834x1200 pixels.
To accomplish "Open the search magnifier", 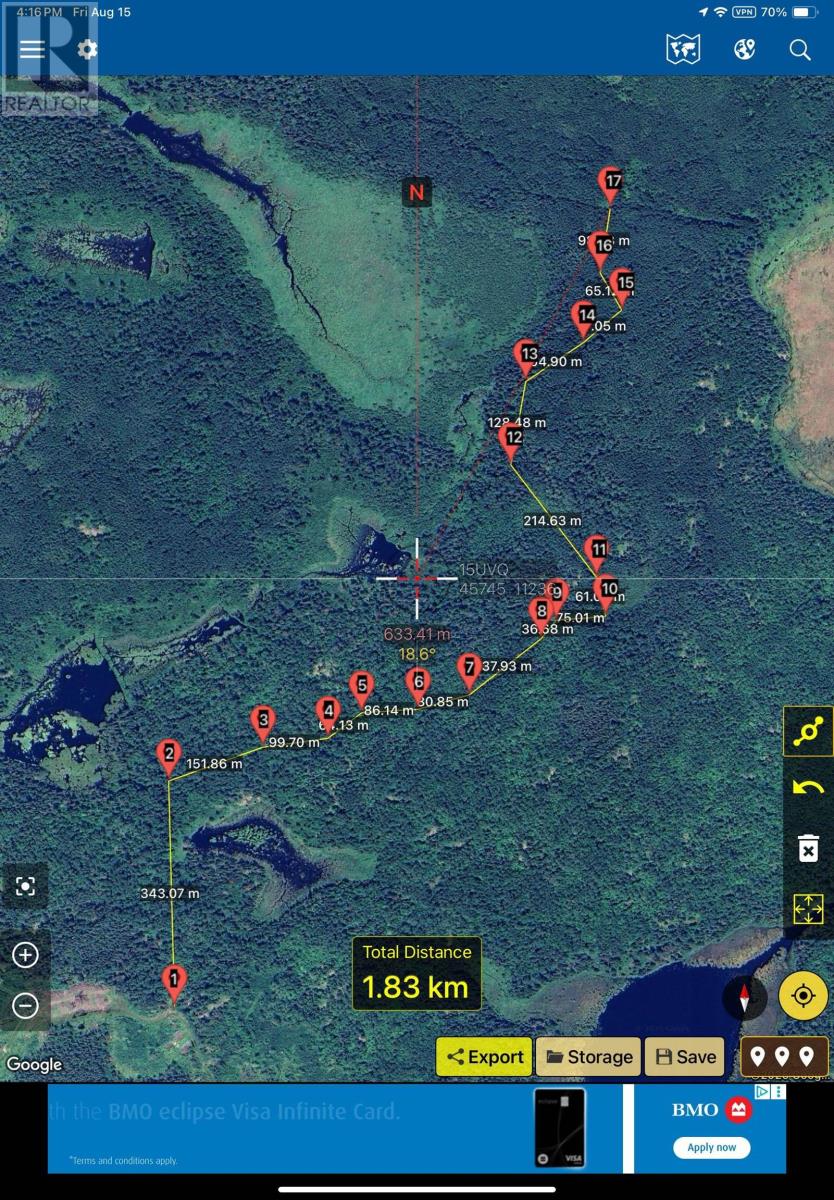I will 800,49.
